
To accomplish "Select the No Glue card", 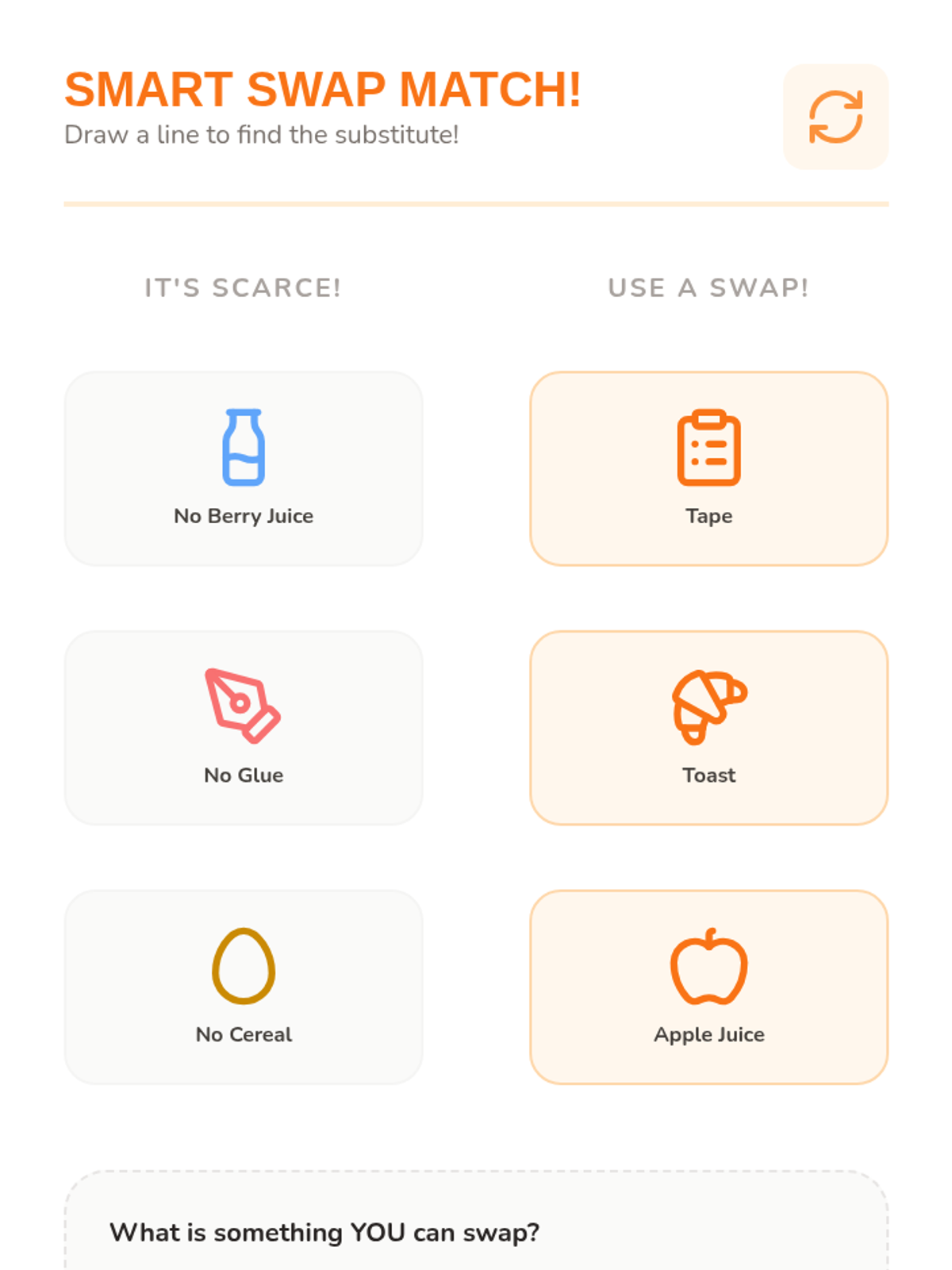I will click(244, 728).
